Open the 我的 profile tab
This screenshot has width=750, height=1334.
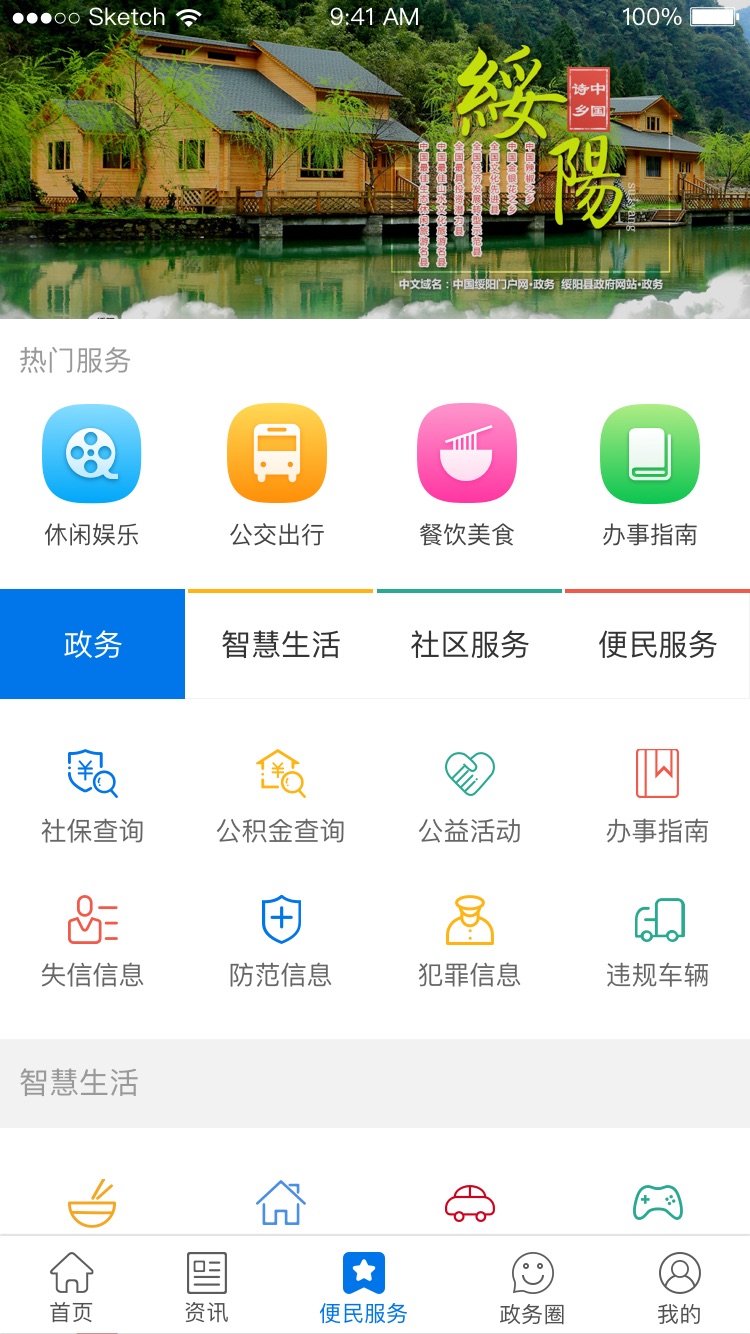(679, 1286)
